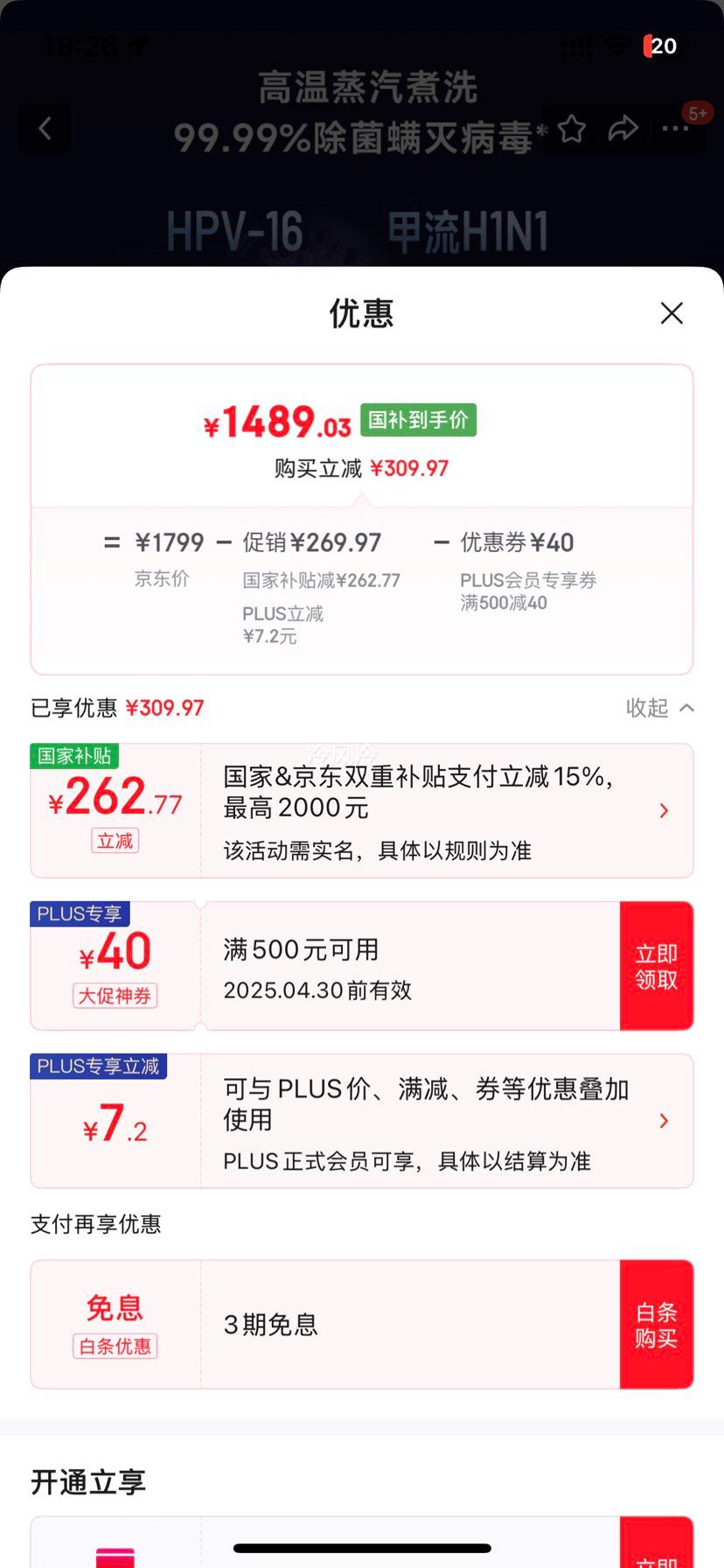
Task: Select the PLUS专享 blue badge
Action: coord(79,913)
